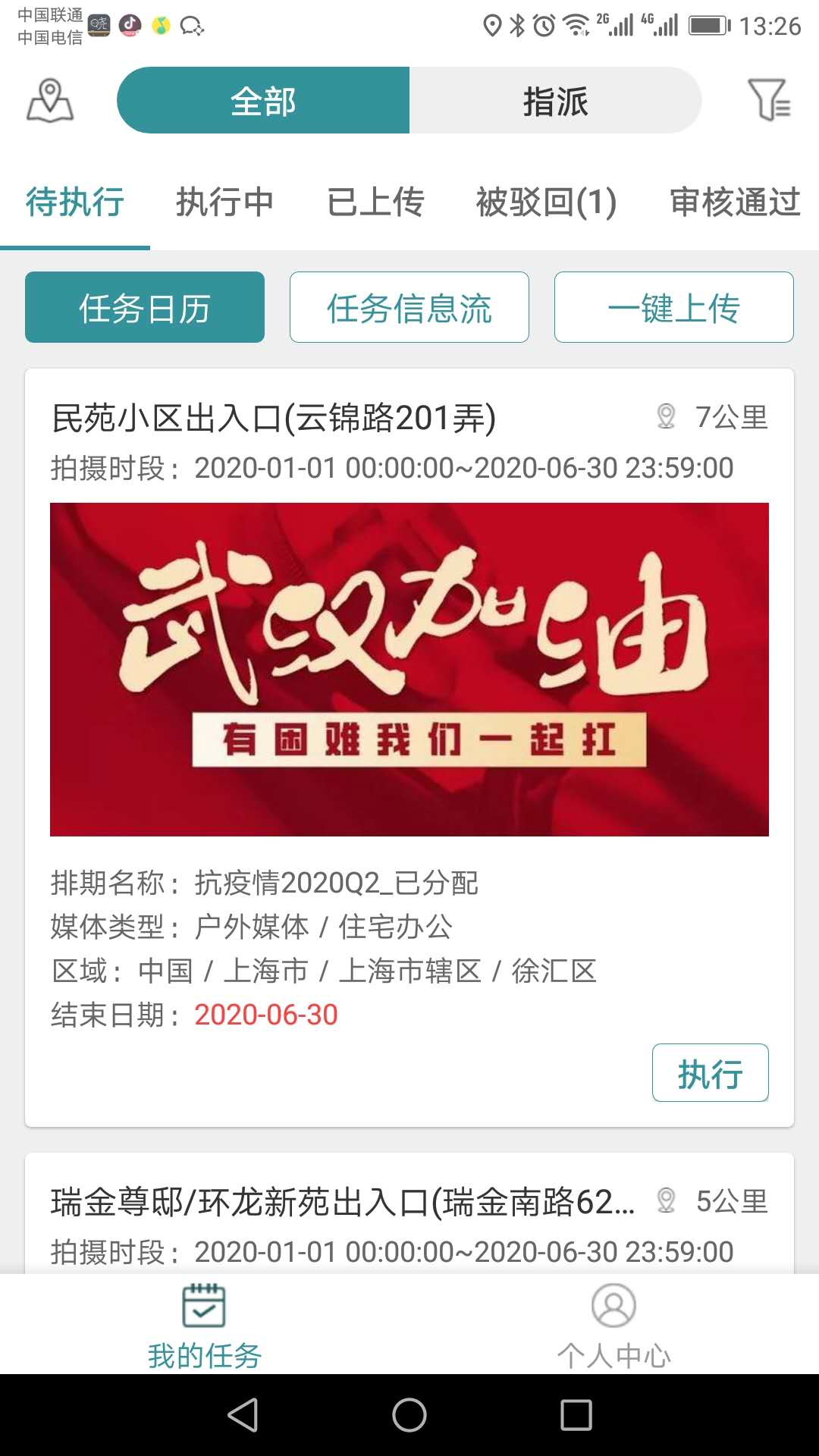Tap the system home button
Screen dimensions: 819x1456
click(x=409, y=1415)
